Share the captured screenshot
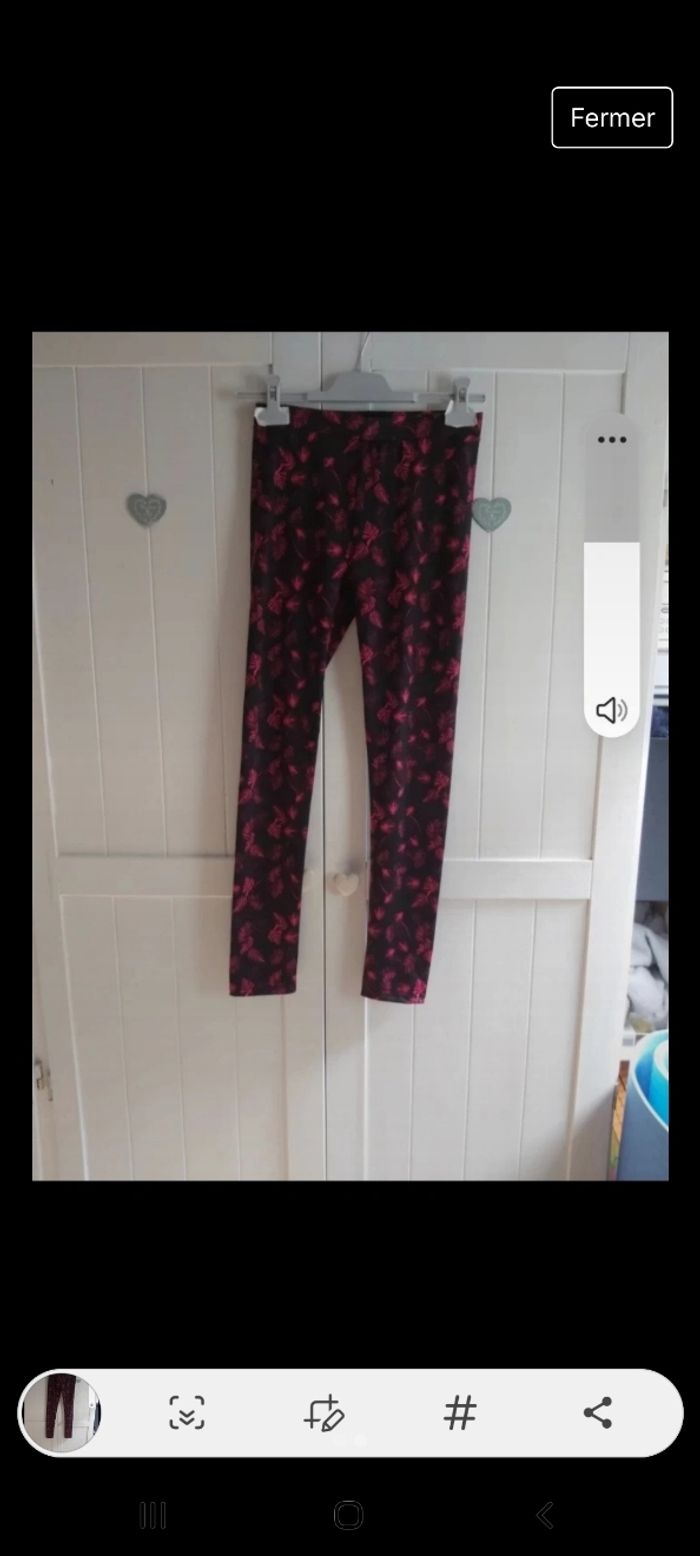Screen dimensions: 700x1556 click(597, 1412)
